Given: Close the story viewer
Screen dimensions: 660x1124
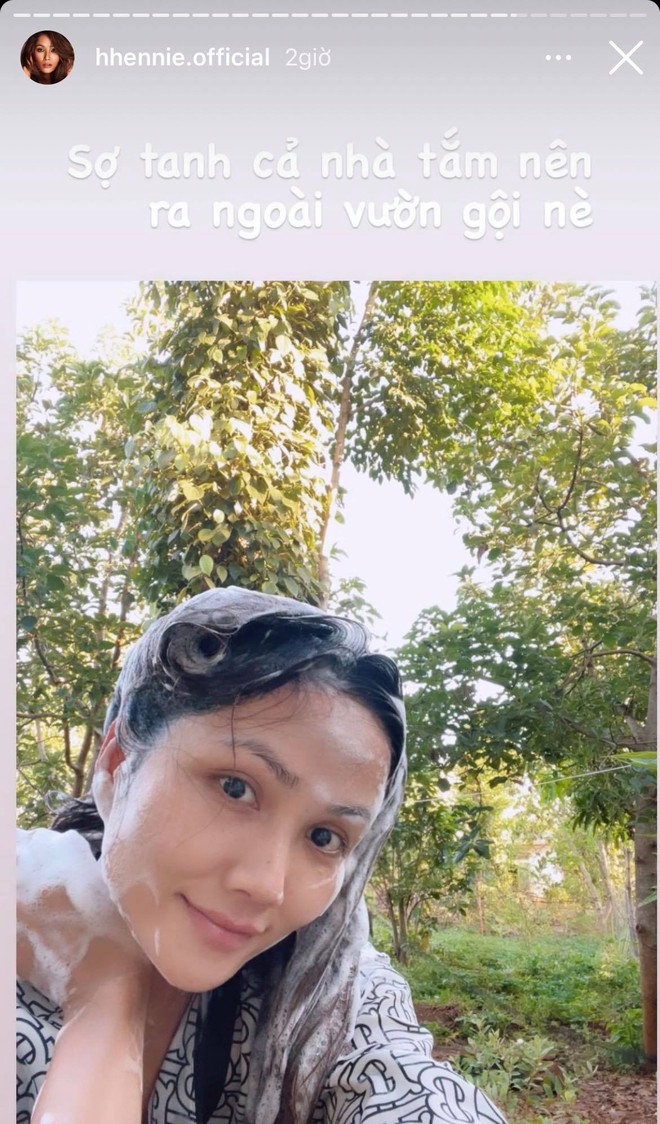Looking at the screenshot, I should [x=626, y=58].
